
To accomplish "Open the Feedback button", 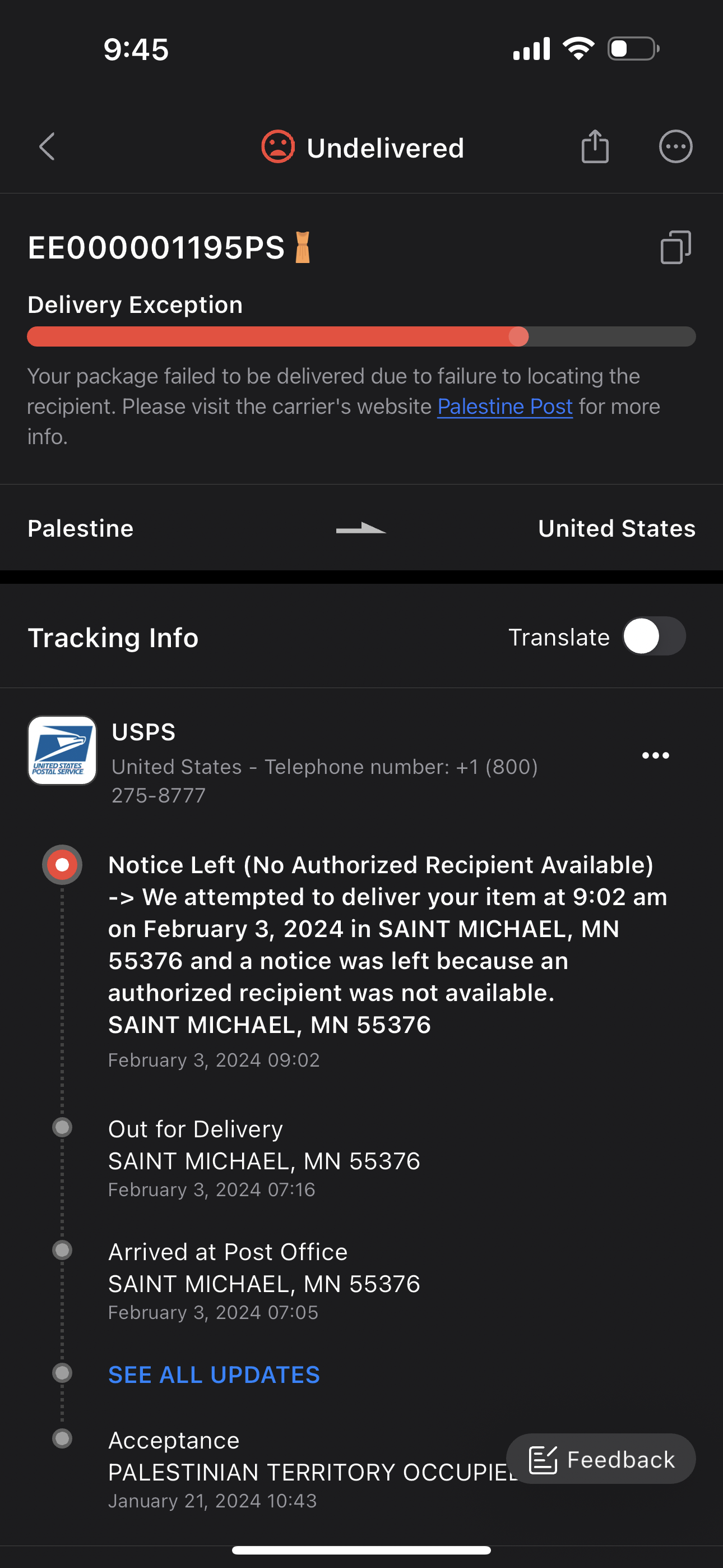I will click(x=601, y=1459).
